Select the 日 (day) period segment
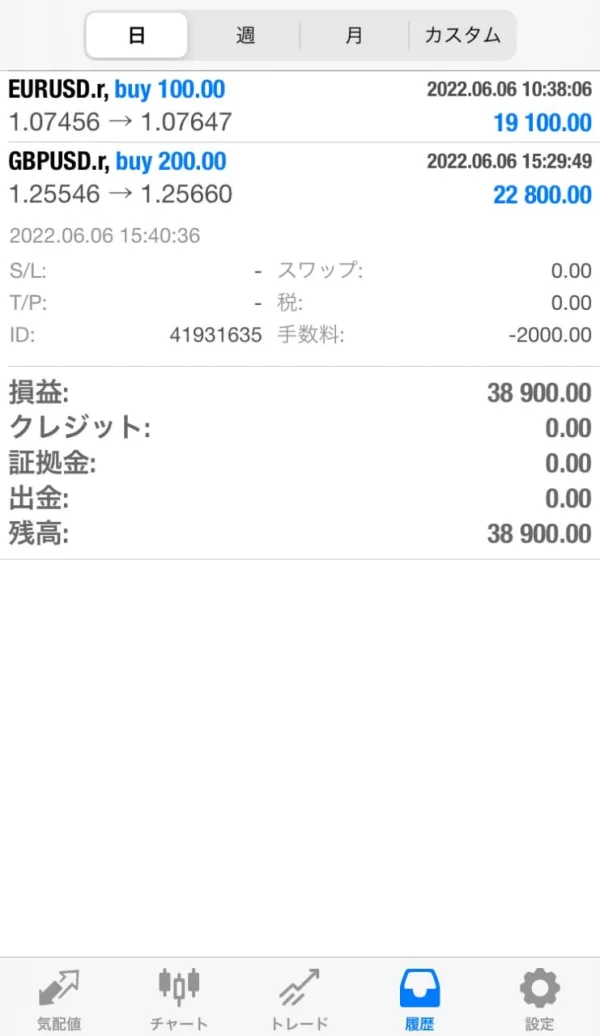The width and height of the screenshot is (600, 1036). (137, 36)
